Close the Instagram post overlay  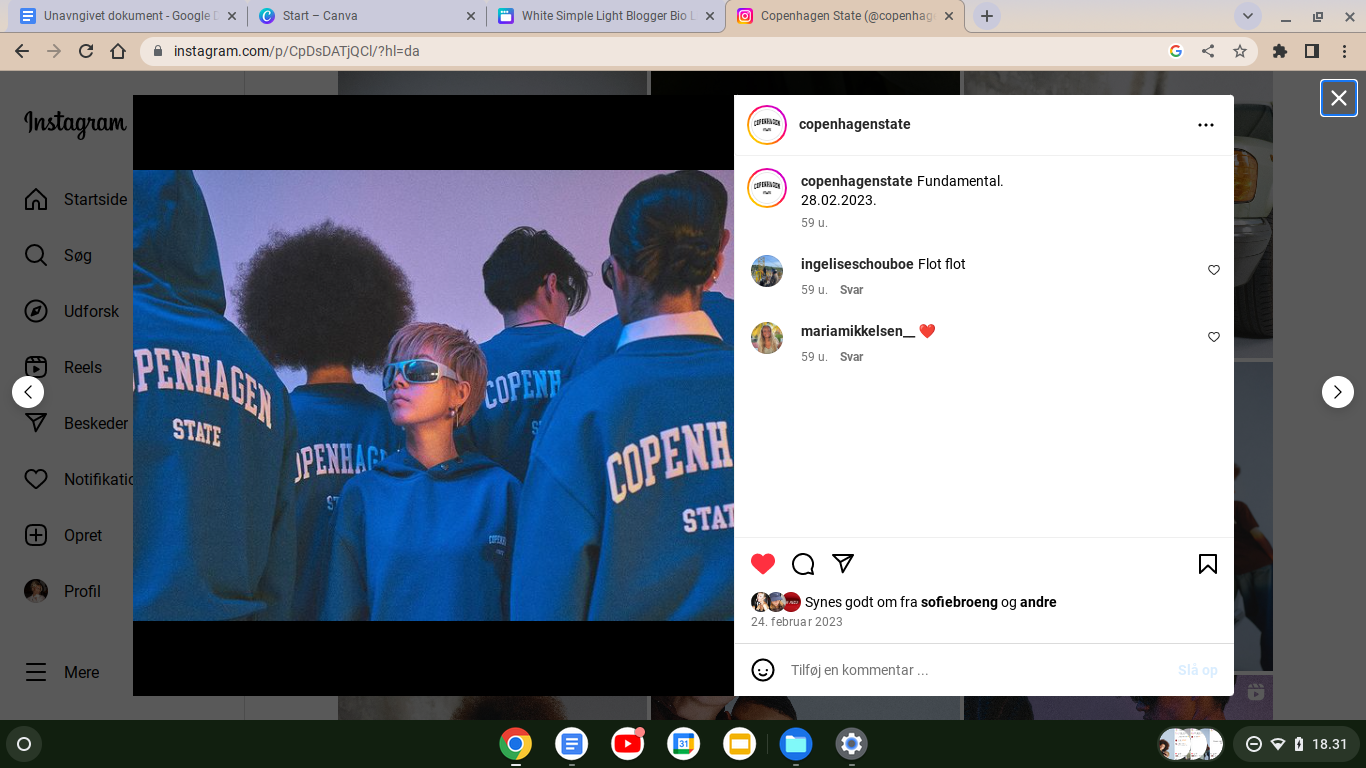pos(1338,98)
